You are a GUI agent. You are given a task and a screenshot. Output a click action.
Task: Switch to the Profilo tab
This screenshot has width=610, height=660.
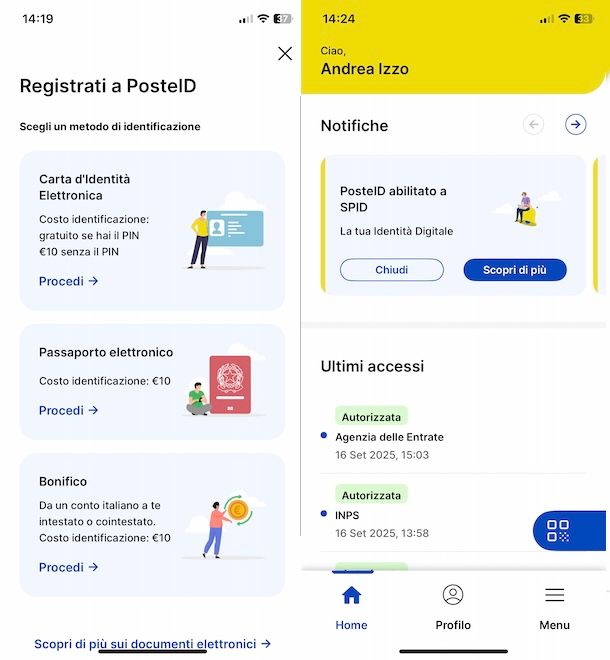453,607
